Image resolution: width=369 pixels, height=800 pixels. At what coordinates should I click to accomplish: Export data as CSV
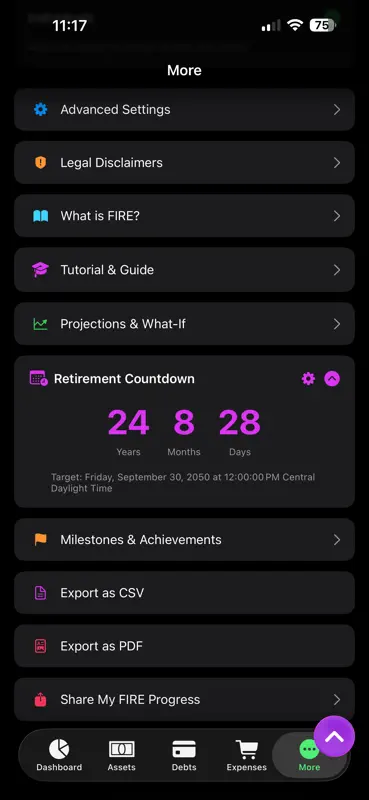(x=184, y=593)
